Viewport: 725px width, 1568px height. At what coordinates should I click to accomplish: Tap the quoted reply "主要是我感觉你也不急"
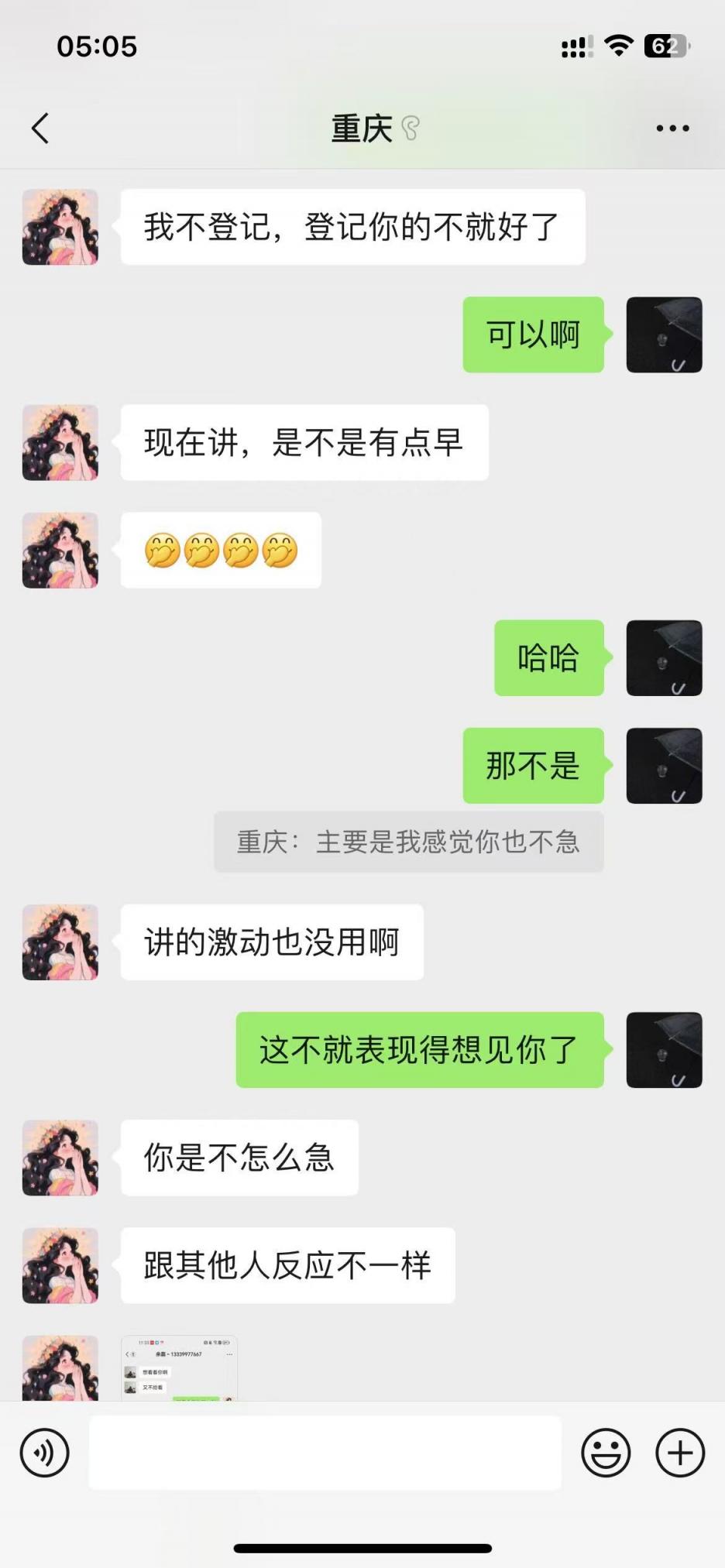coord(408,842)
